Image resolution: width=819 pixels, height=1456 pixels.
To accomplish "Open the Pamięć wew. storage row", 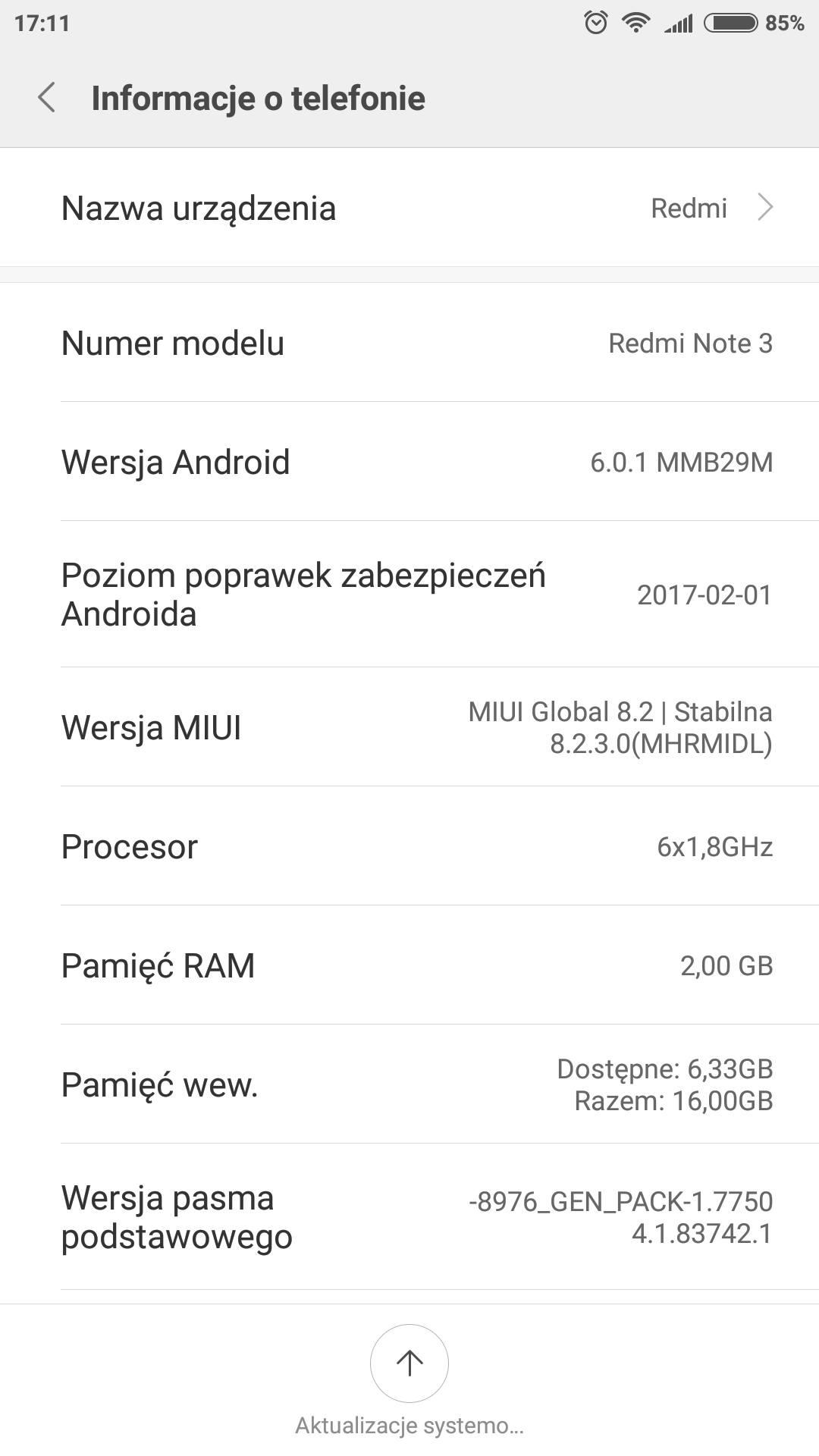I will click(x=409, y=1084).
